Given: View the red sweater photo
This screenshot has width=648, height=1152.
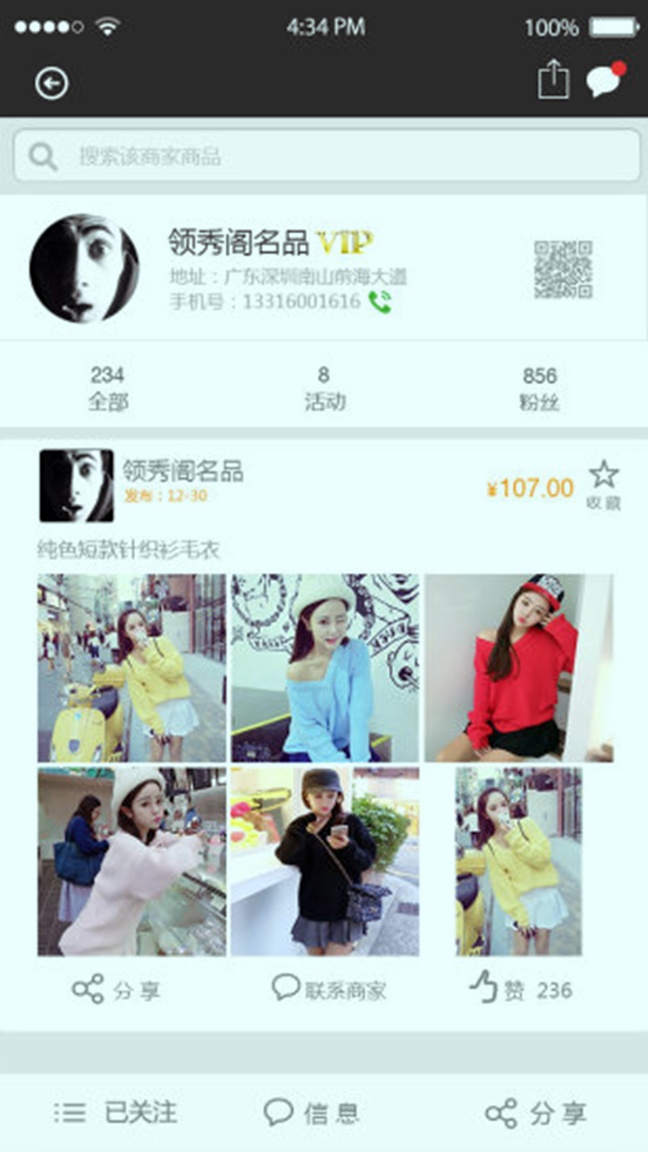Looking at the screenshot, I should (x=519, y=667).
